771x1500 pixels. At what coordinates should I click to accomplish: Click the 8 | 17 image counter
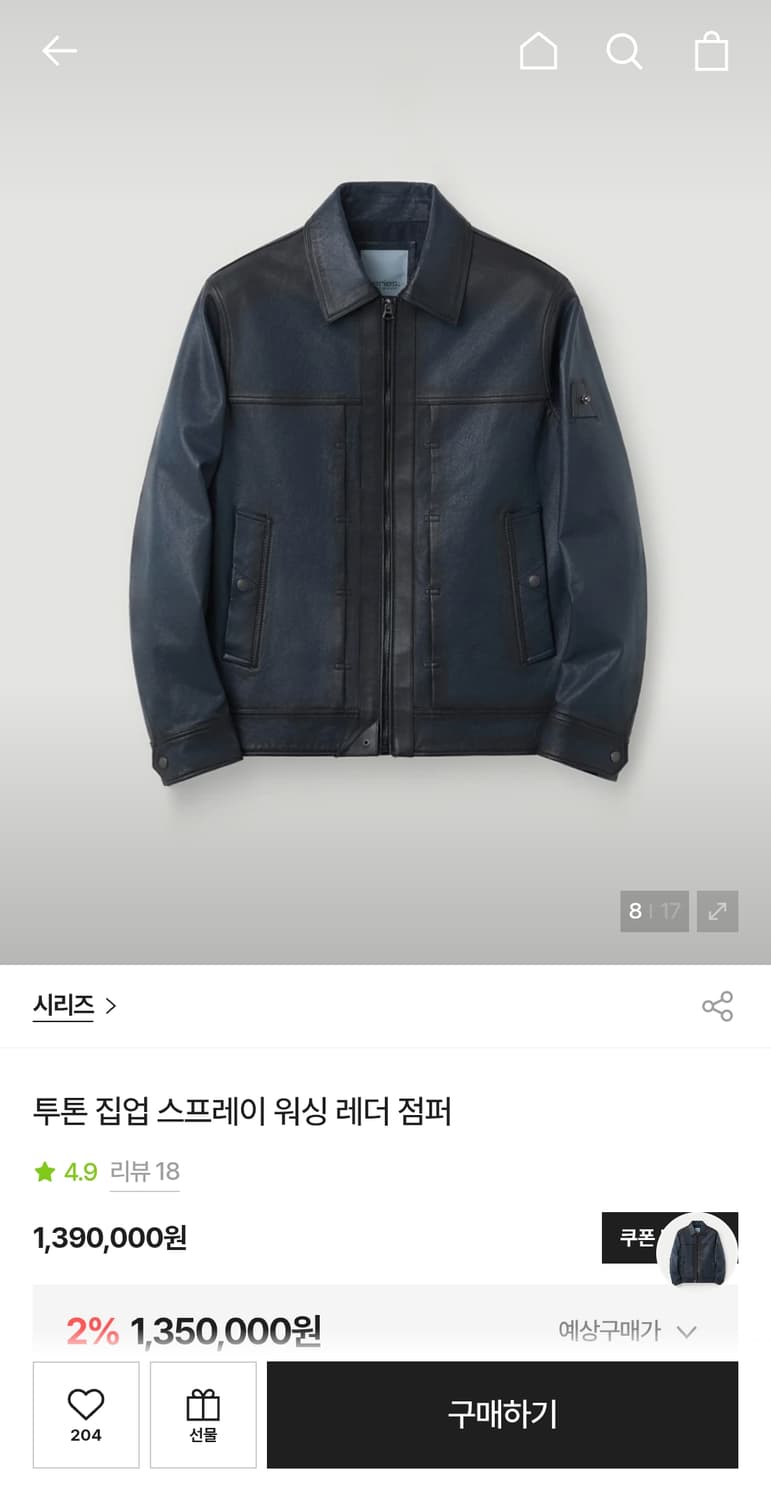click(x=654, y=911)
